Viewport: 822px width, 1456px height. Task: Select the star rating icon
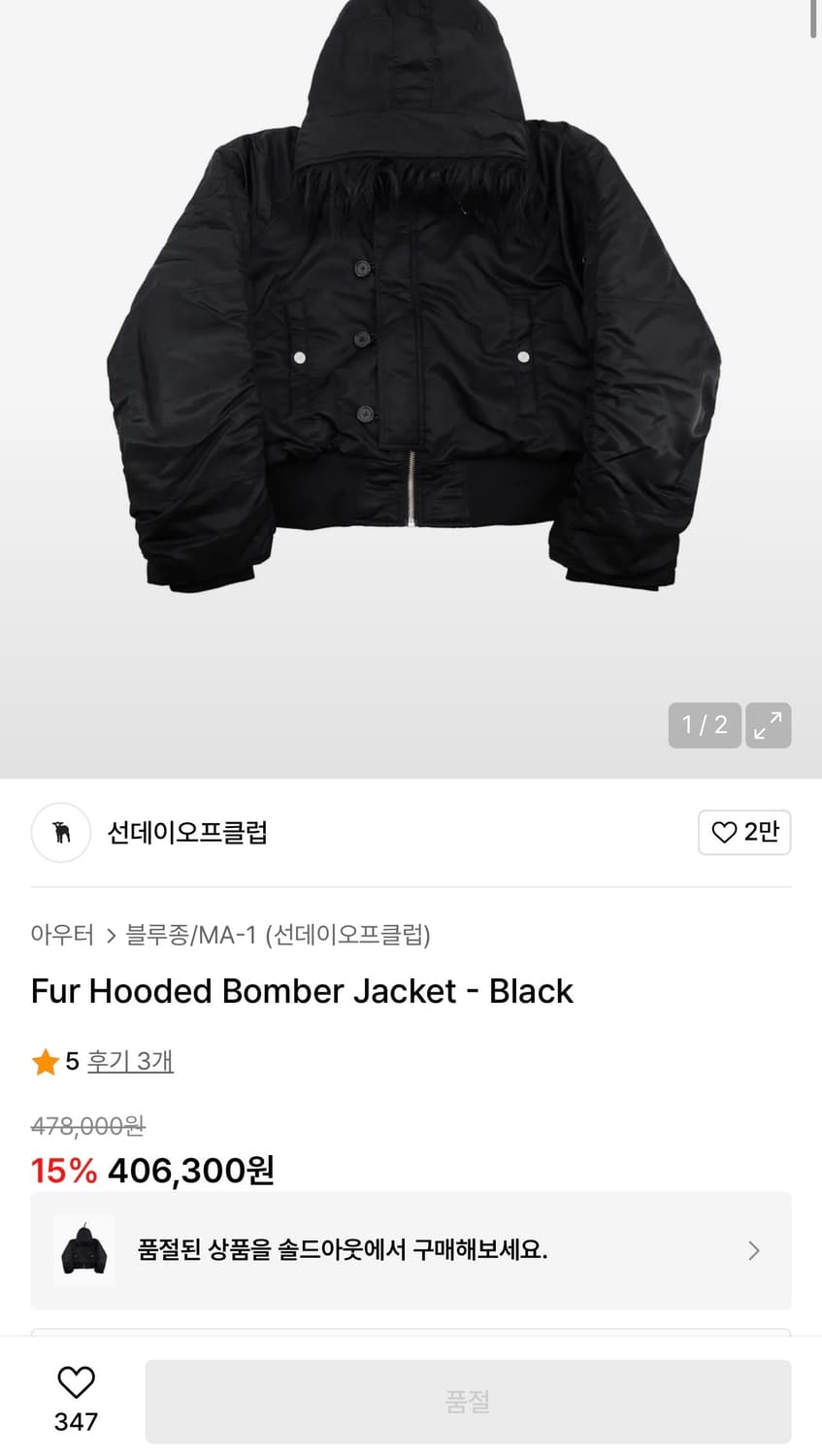45,1061
